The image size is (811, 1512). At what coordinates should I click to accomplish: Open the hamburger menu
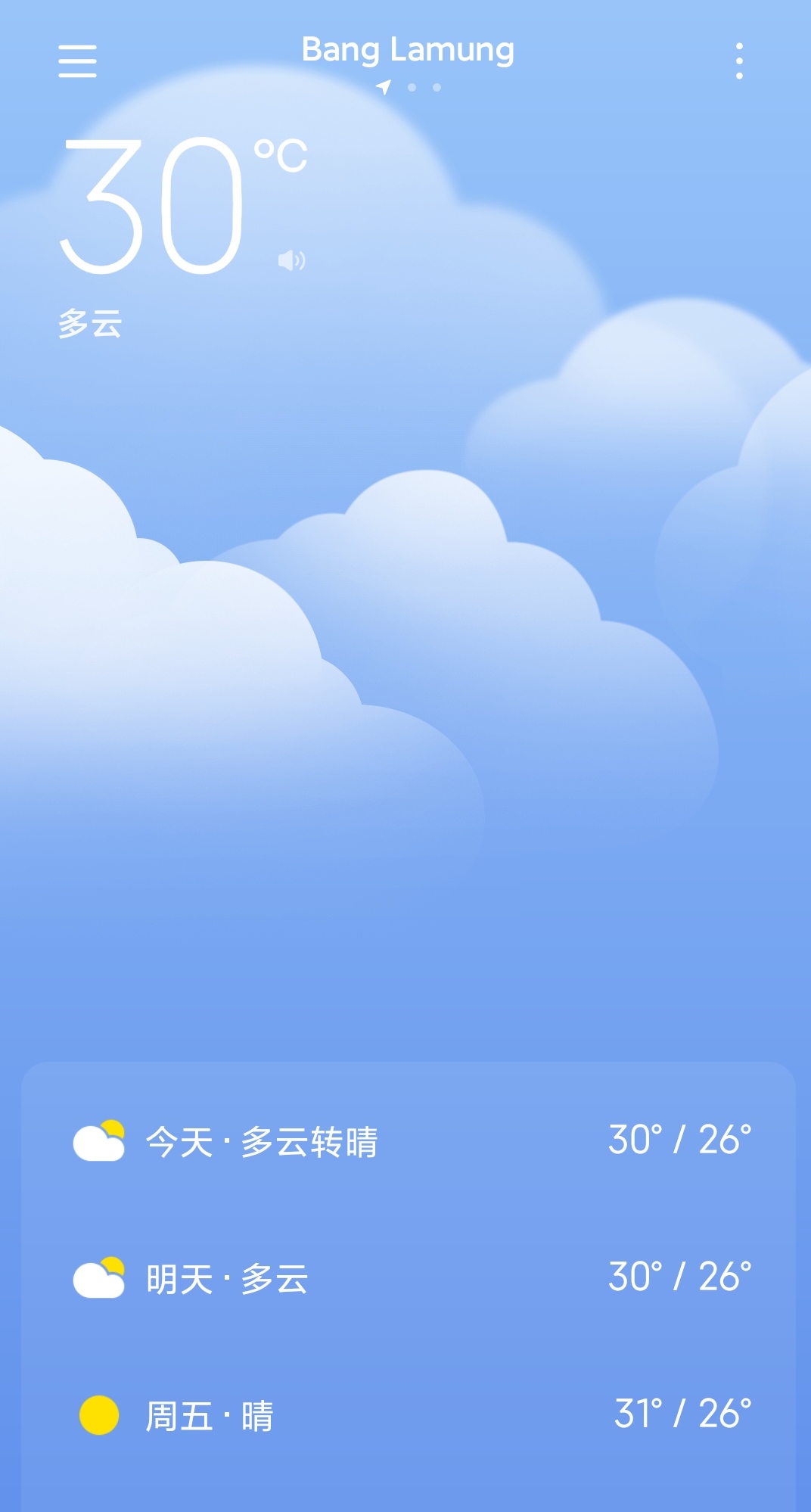(x=78, y=62)
